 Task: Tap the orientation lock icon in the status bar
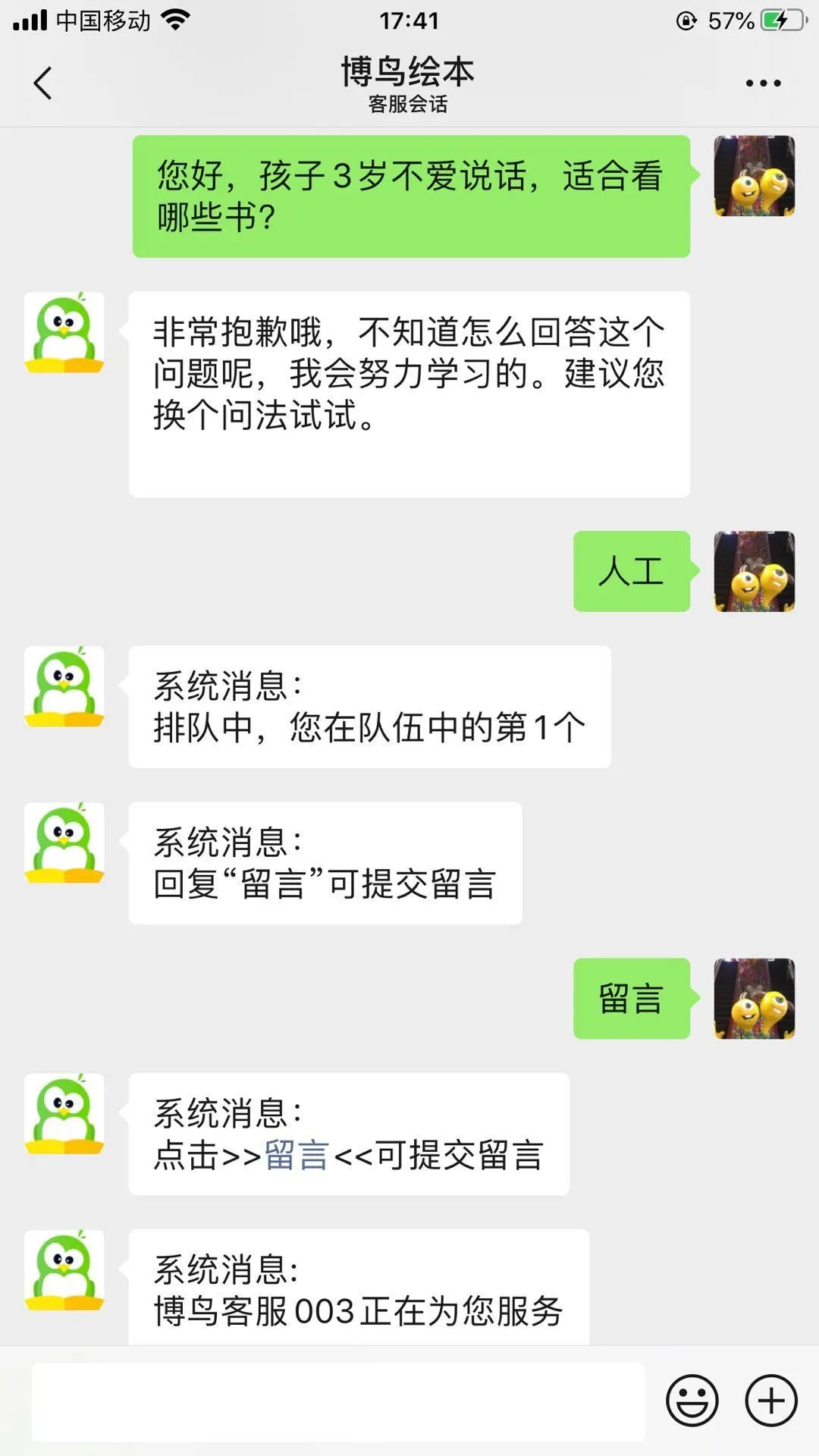pyautogui.click(x=686, y=19)
